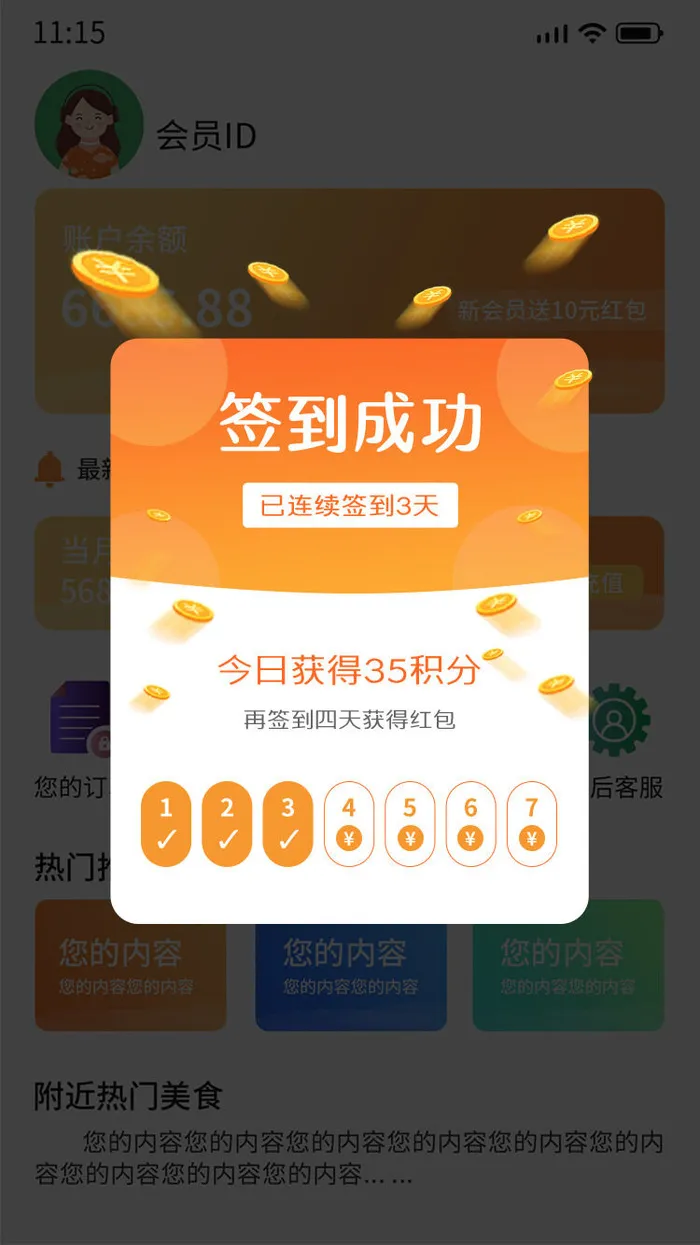Tap the checked day 3 pill
The width and height of the screenshot is (700, 1245).
click(288, 823)
